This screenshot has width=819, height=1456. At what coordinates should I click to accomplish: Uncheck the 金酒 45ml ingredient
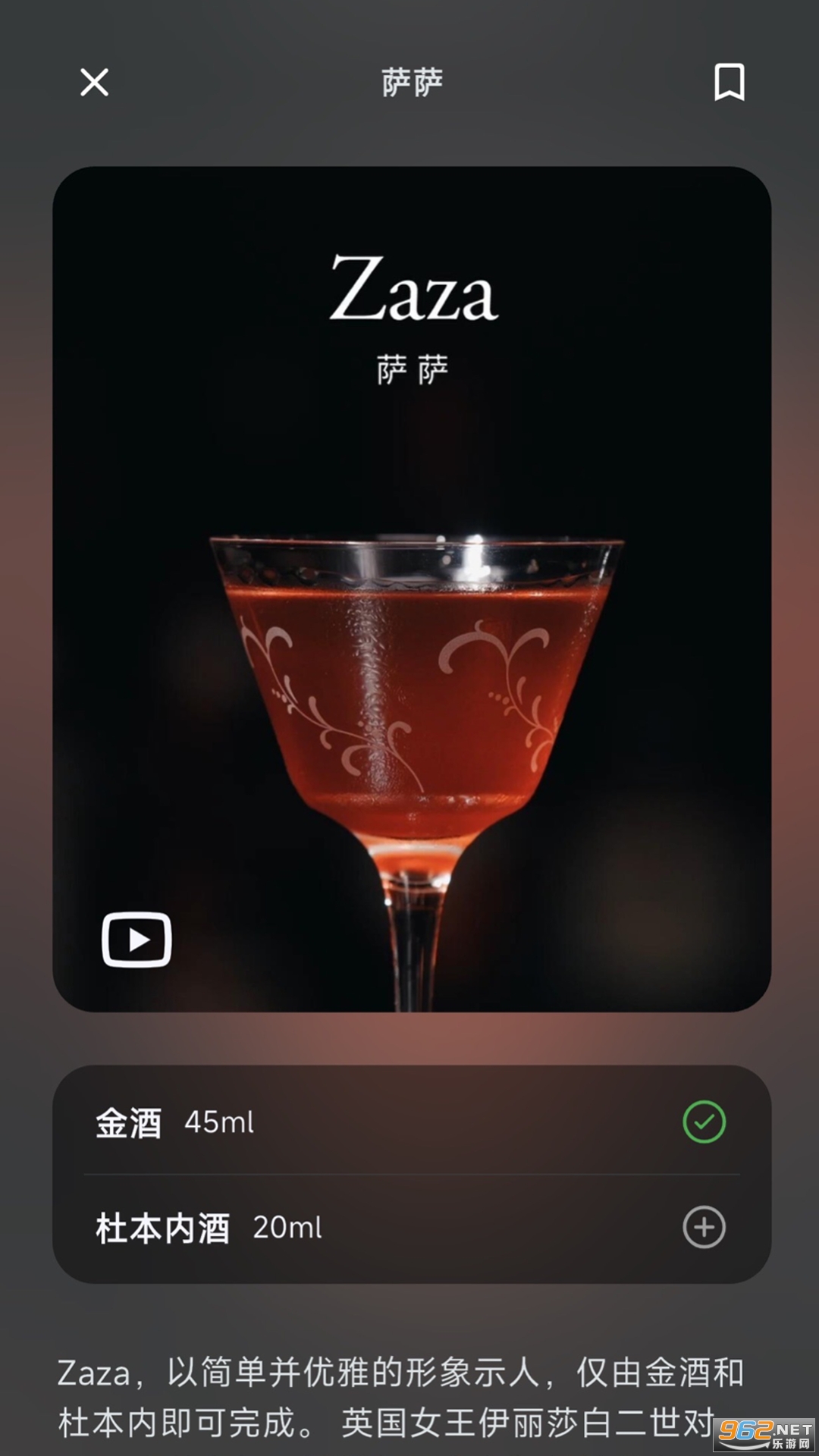[x=704, y=1122]
